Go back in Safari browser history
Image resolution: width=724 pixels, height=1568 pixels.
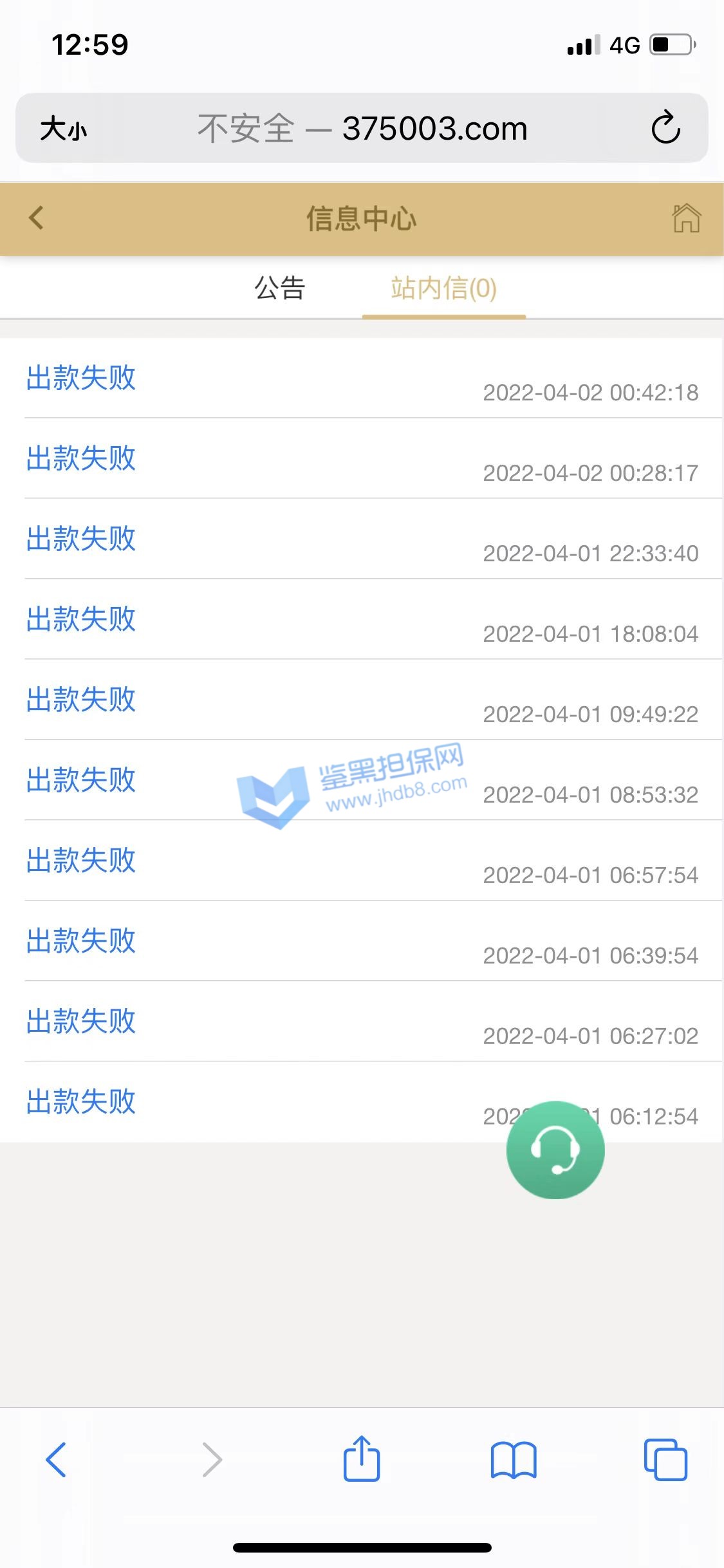(57, 1459)
